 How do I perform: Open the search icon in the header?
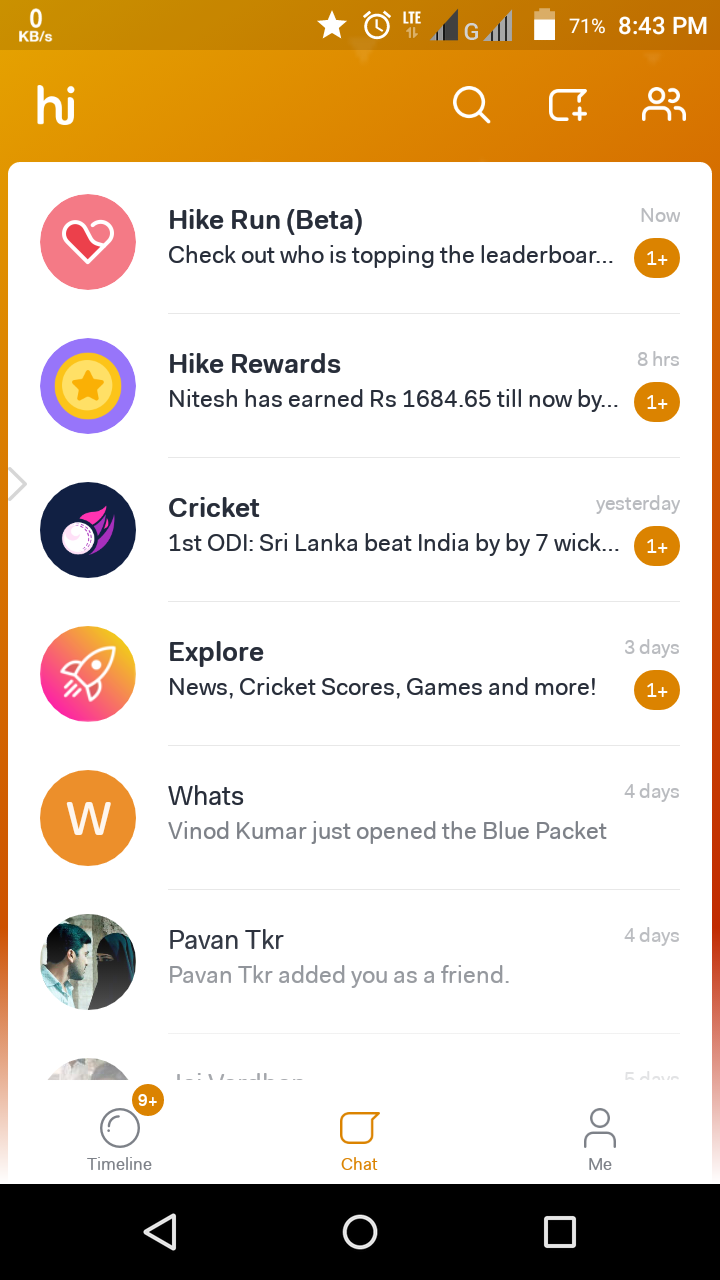click(x=471, y=105)
